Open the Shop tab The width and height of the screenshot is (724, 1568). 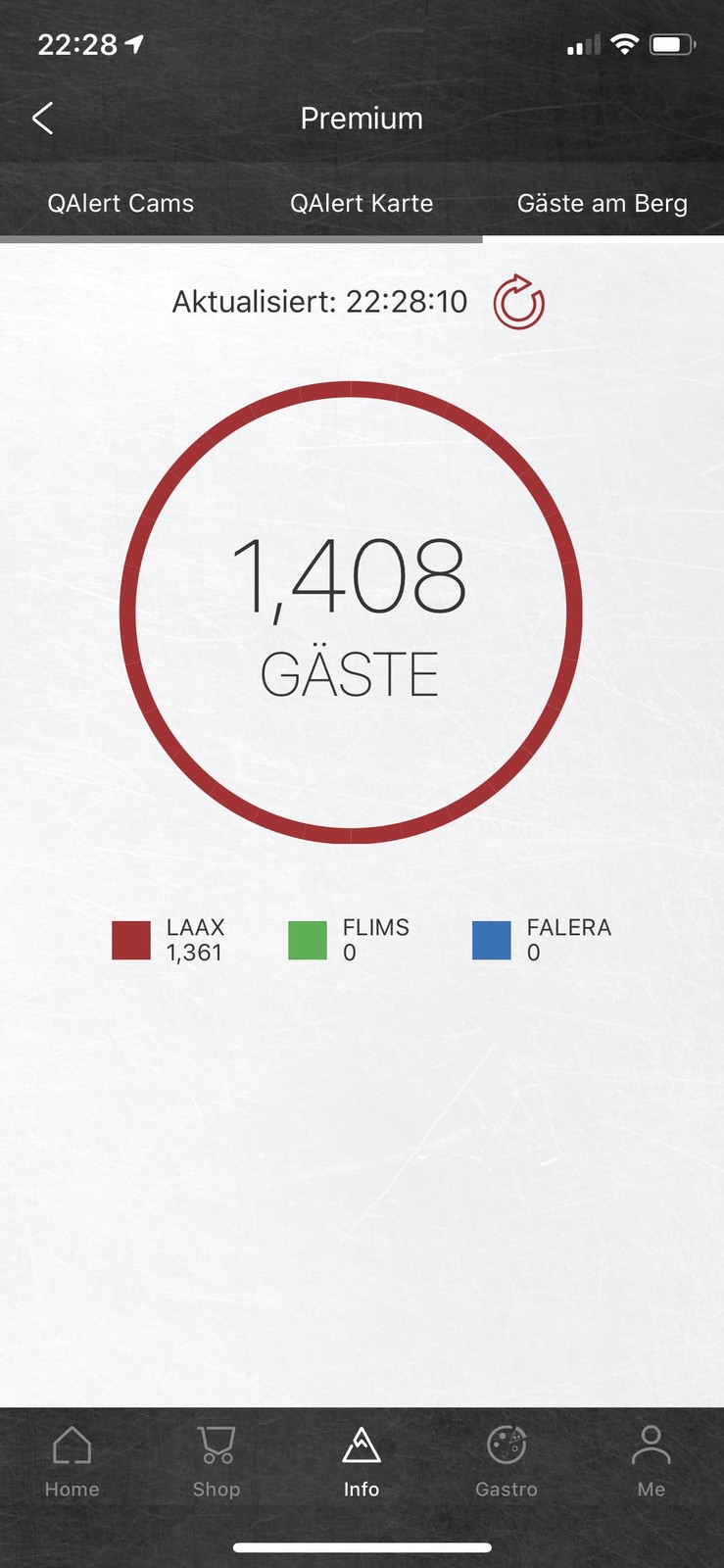click(x=217, y=1461)
